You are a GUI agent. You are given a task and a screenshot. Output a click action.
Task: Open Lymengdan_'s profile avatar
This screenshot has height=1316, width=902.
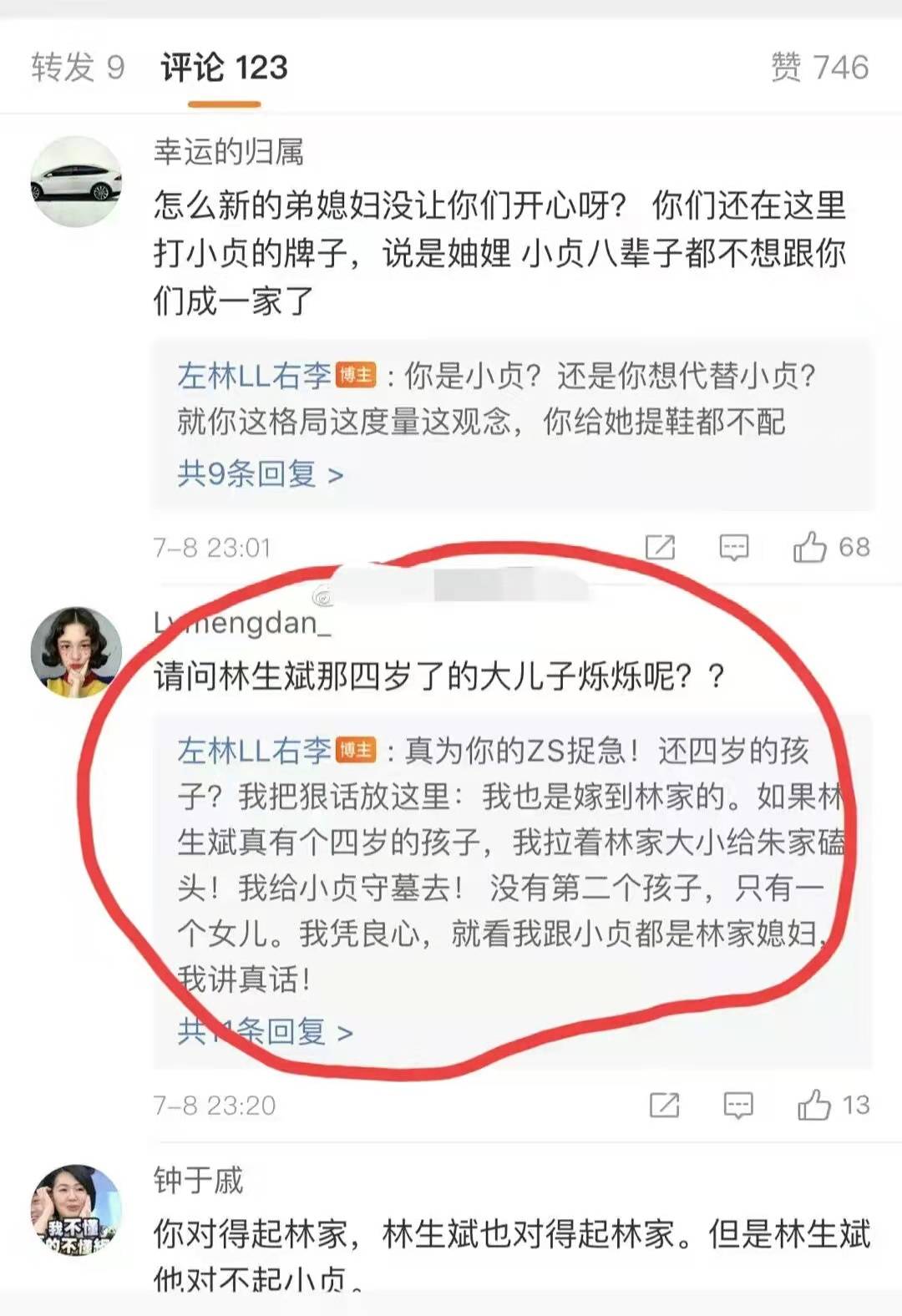pyautogui.click(x=76, y=652)
